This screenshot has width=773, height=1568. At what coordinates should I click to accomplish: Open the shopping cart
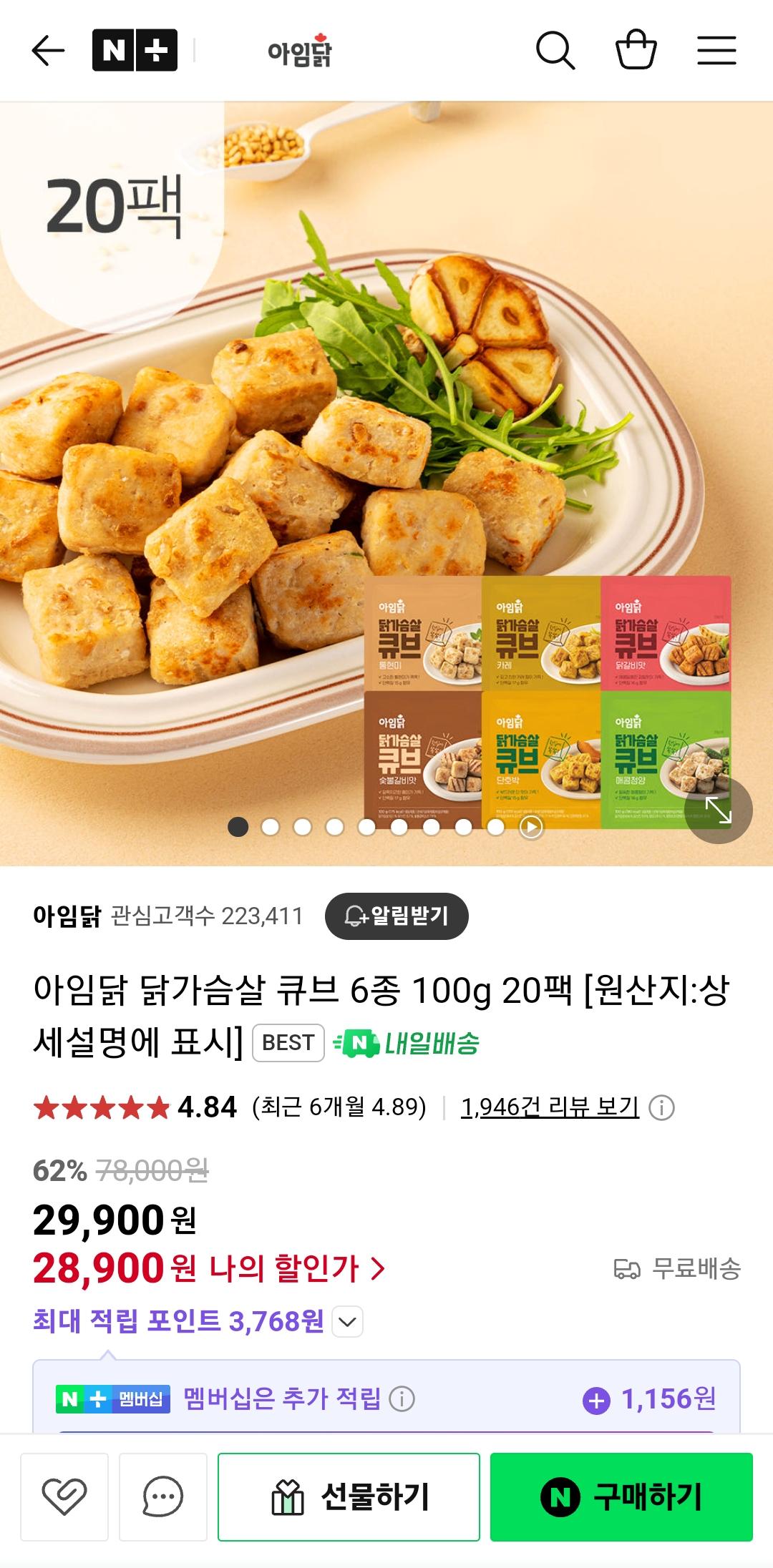pyautogui.click(x=636, y=50)
